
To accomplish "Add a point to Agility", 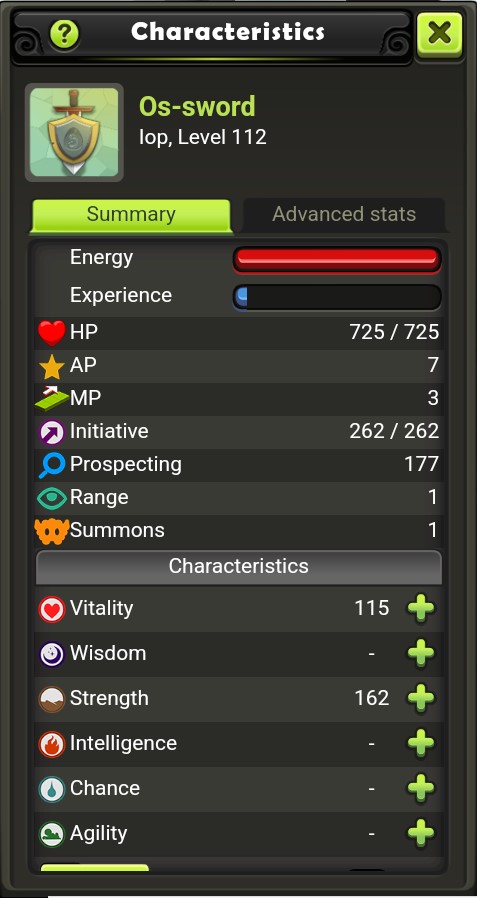I will pos(421,833).
